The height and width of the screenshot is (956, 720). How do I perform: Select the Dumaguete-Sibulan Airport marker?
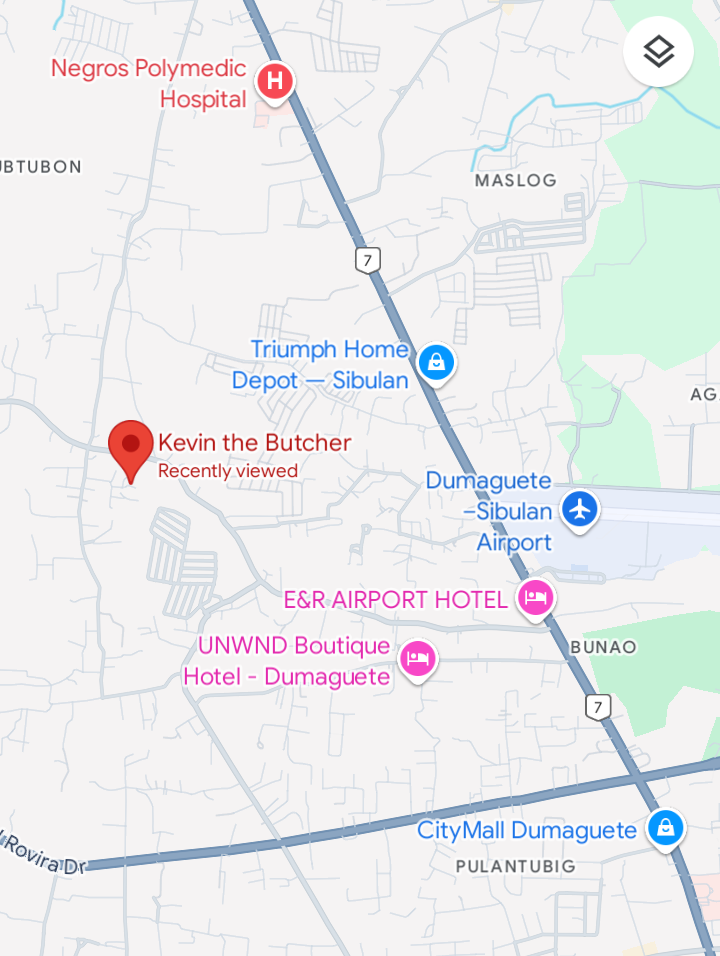click(579, 509)
